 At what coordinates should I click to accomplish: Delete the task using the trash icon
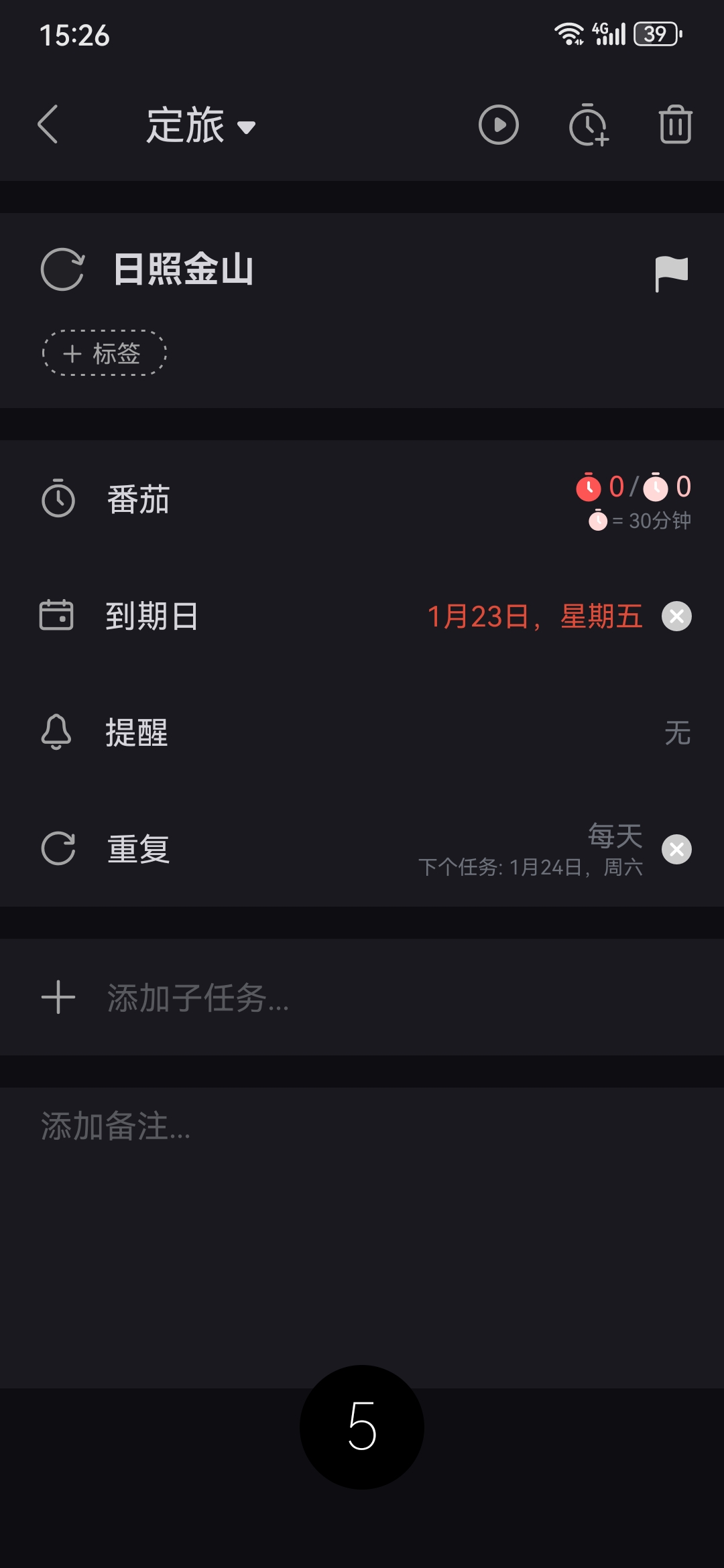(674, 125)
